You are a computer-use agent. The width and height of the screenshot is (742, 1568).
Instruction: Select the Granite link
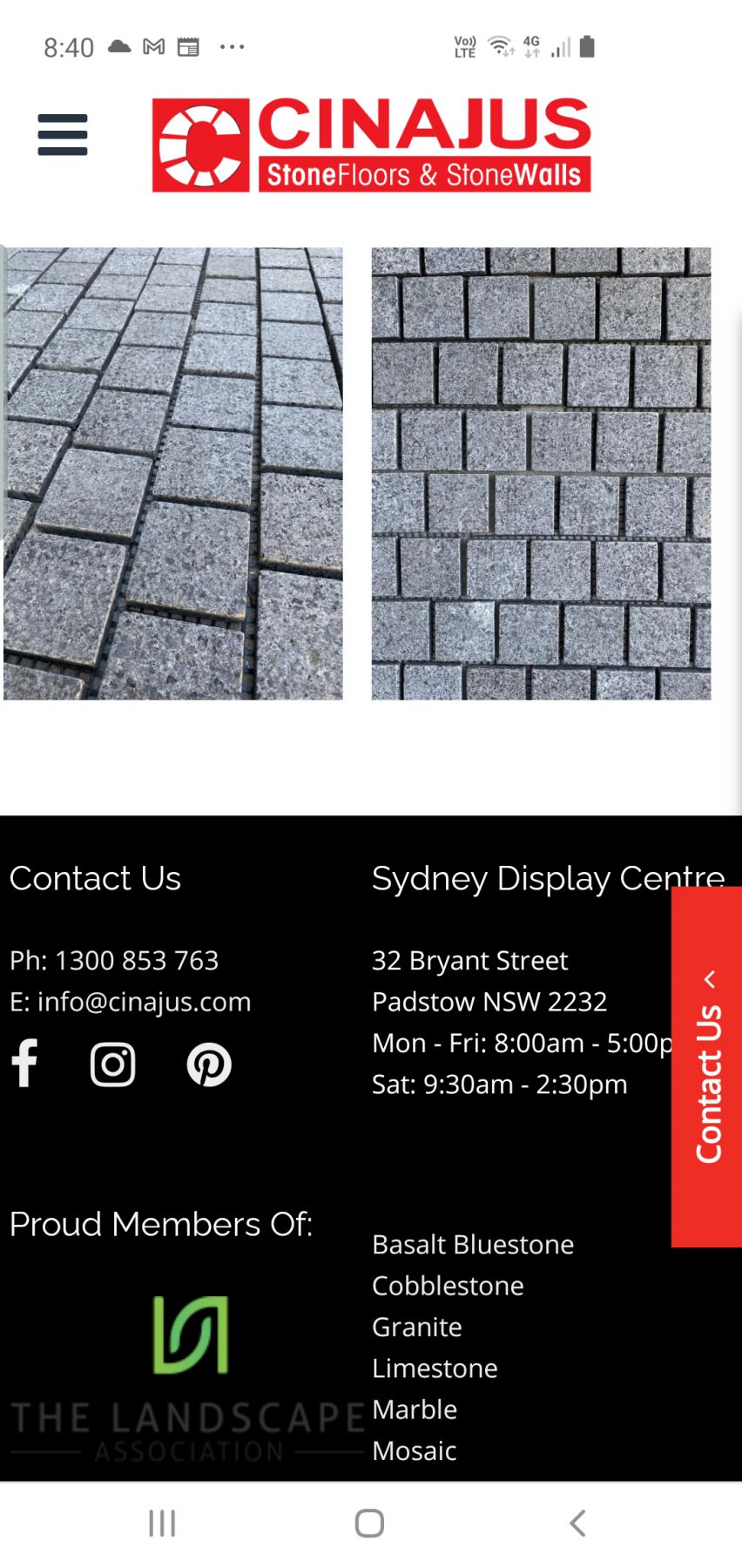(417, 1327)
